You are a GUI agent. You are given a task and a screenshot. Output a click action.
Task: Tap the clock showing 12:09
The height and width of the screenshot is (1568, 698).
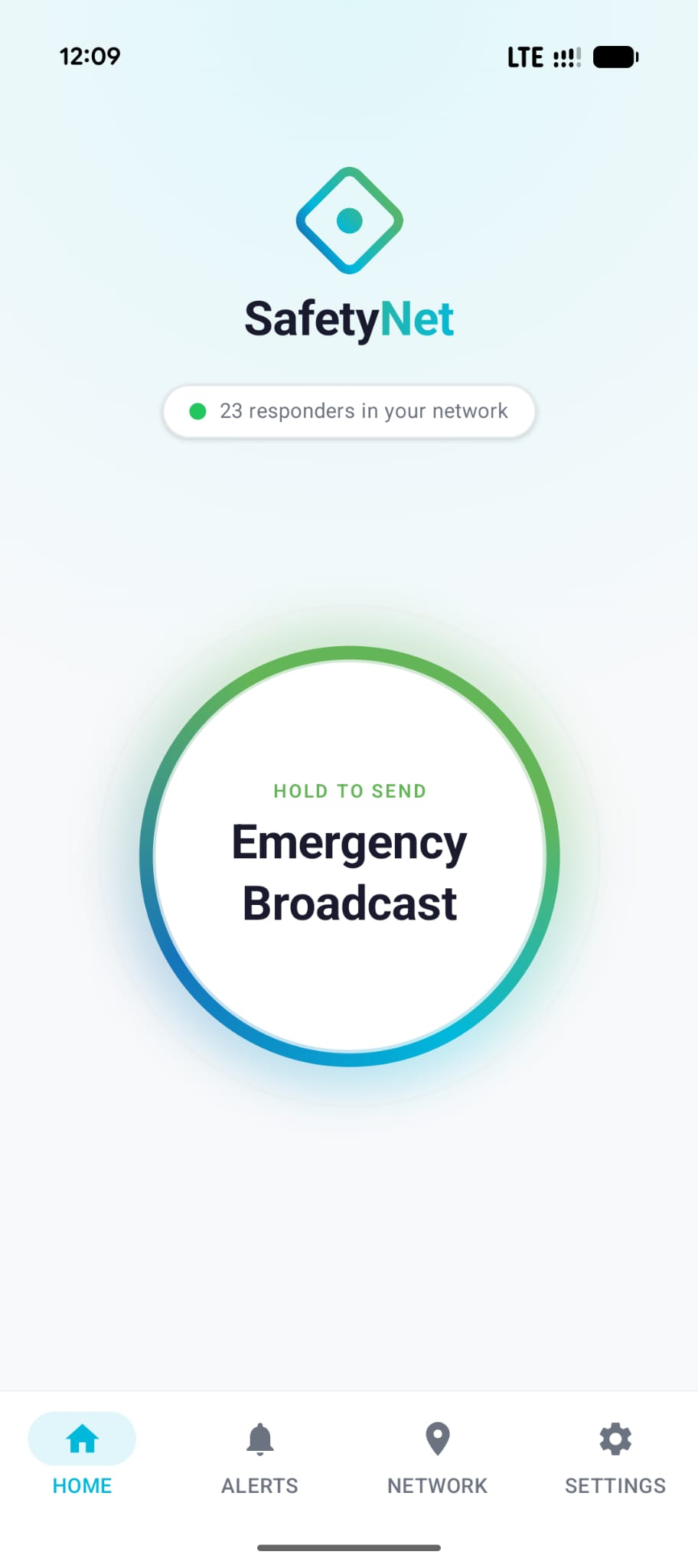pos(90,56)
